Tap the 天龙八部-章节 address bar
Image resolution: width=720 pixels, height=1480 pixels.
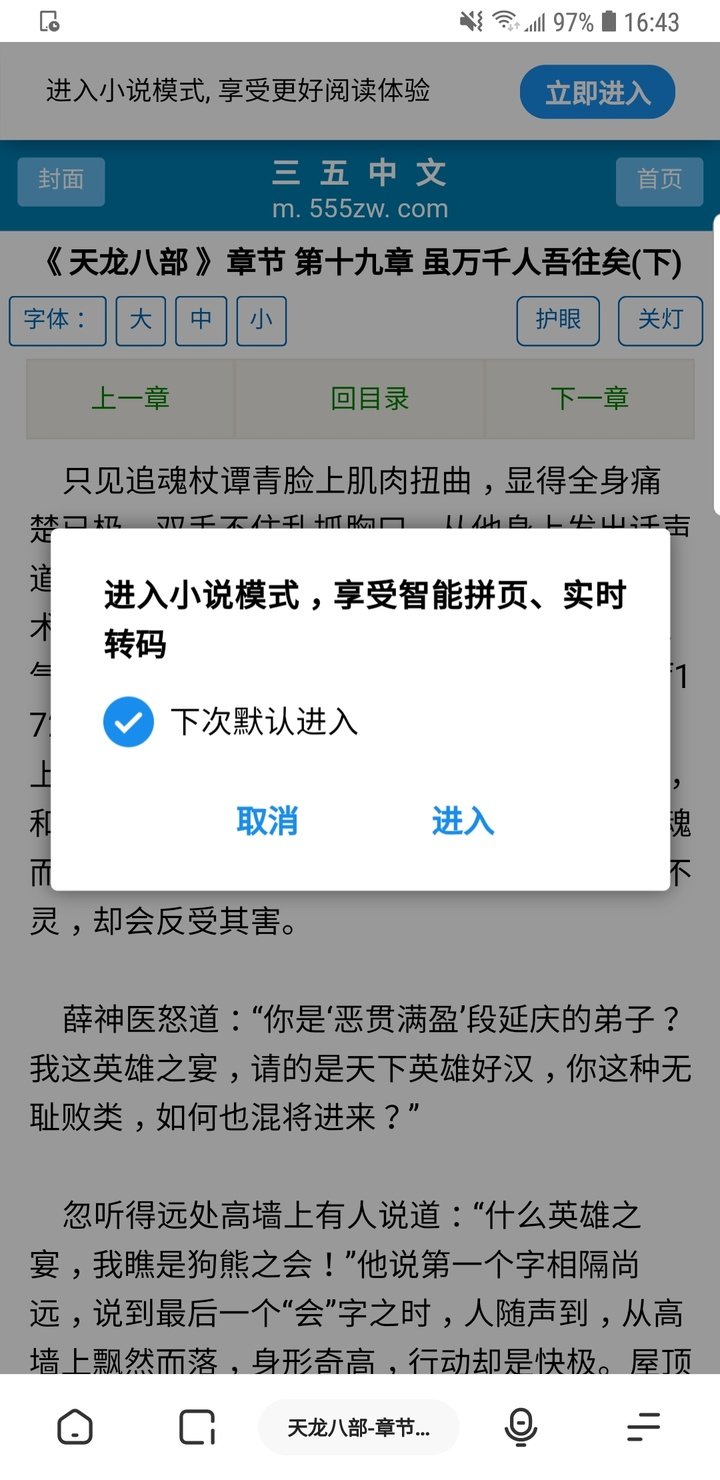click(x=359, y=1427)
